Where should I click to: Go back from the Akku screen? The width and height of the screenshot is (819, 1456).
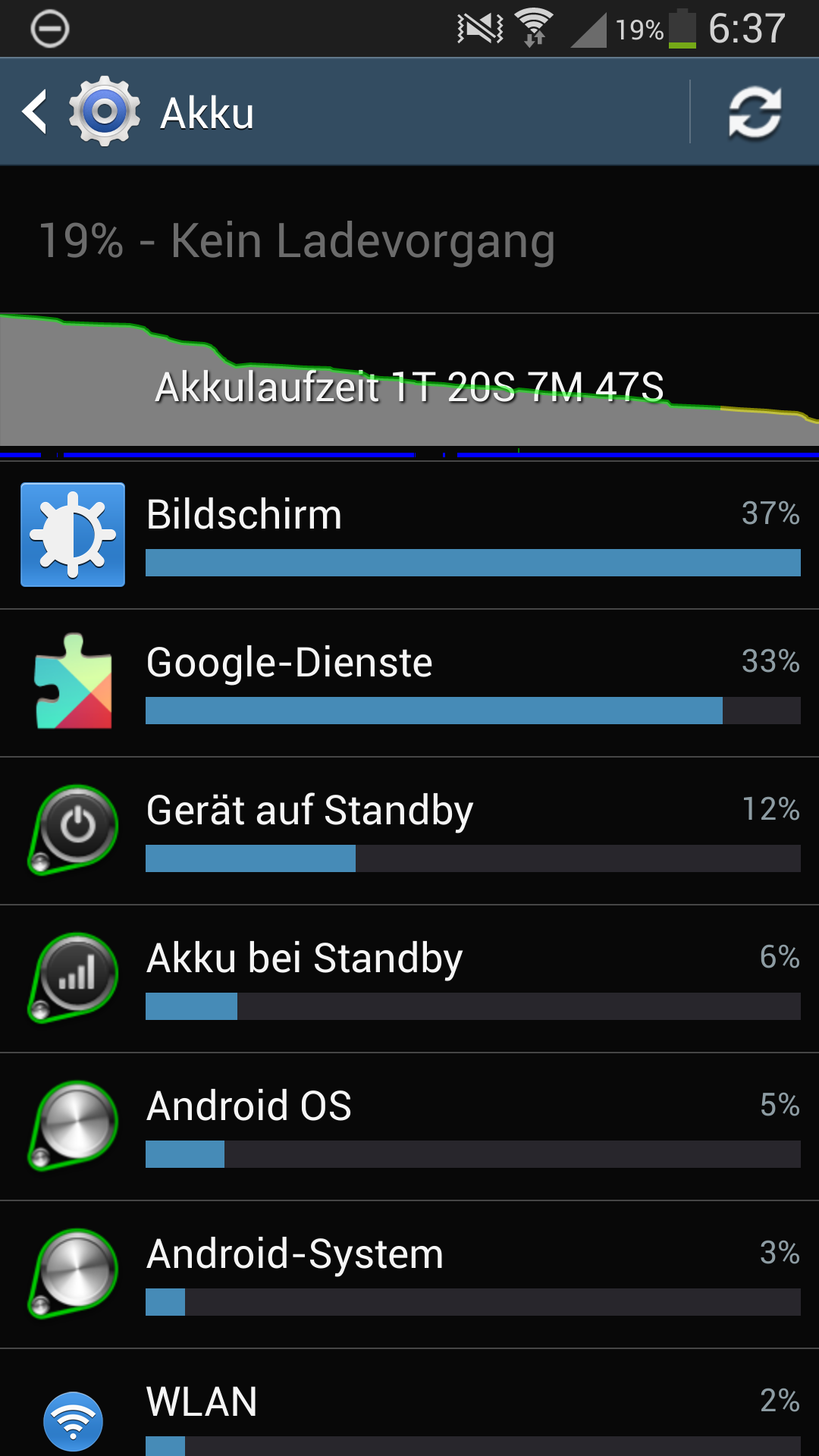(80, 112)
